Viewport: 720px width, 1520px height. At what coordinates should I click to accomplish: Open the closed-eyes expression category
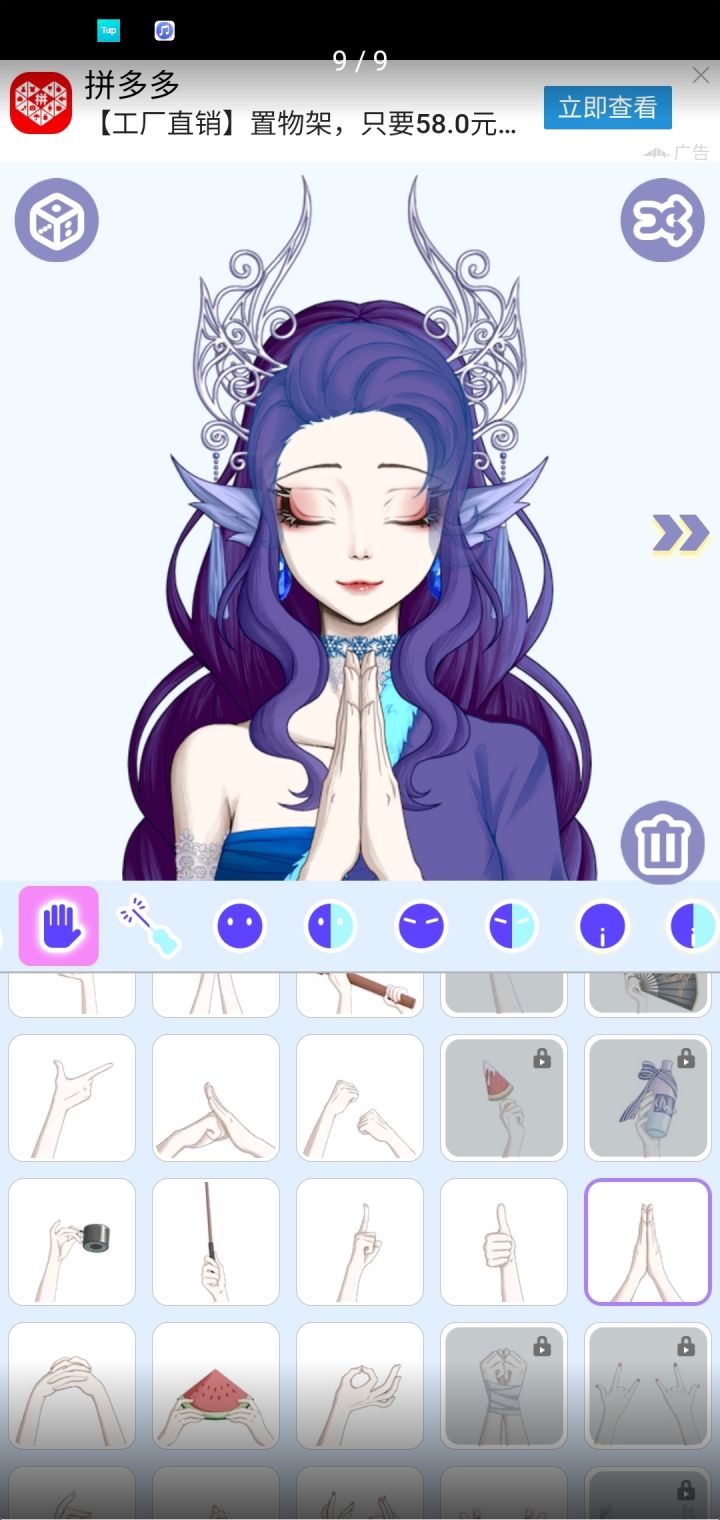[x=420, y=925]
